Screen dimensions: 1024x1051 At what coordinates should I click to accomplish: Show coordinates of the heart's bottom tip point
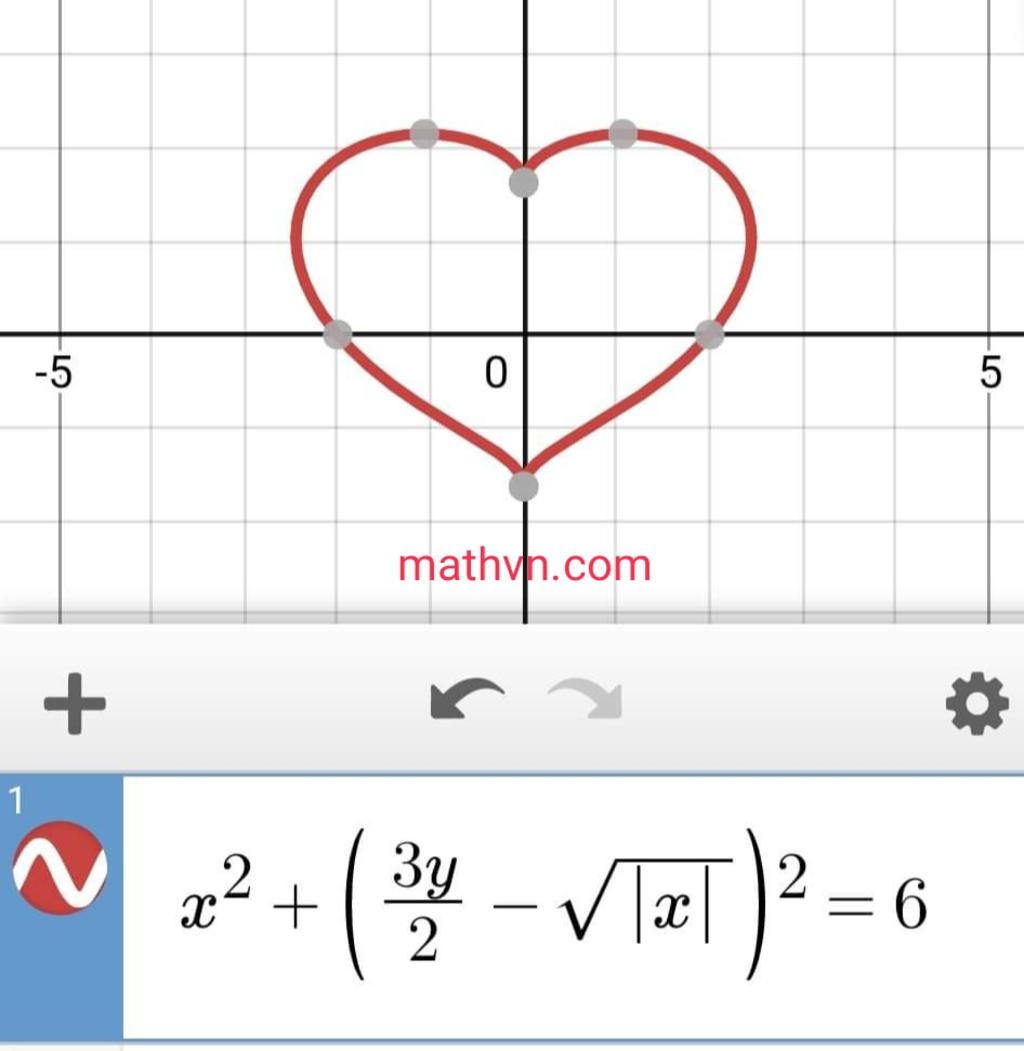click(x=523, y=486)
